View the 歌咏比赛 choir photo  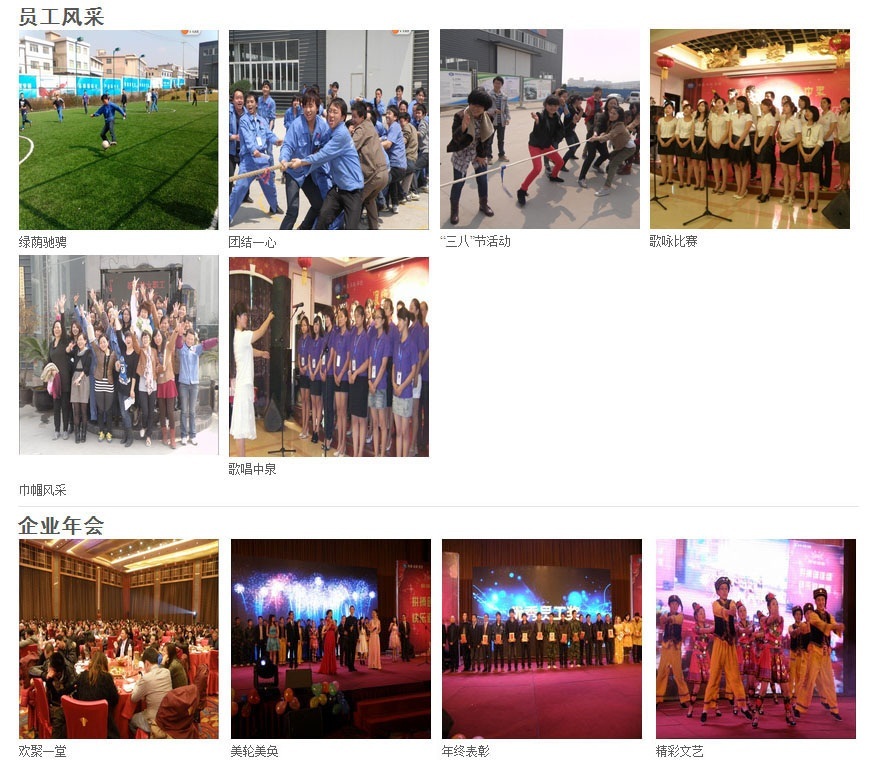point(749,129)
